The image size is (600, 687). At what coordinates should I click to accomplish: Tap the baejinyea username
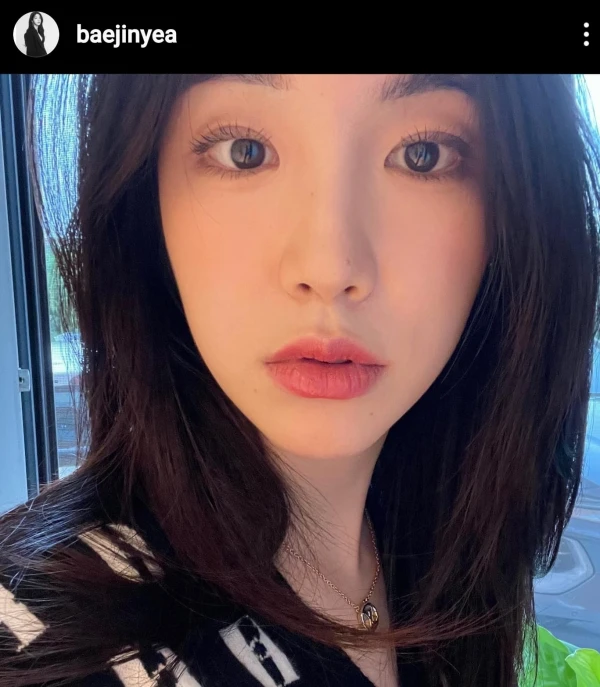click(x=126, y=35)
